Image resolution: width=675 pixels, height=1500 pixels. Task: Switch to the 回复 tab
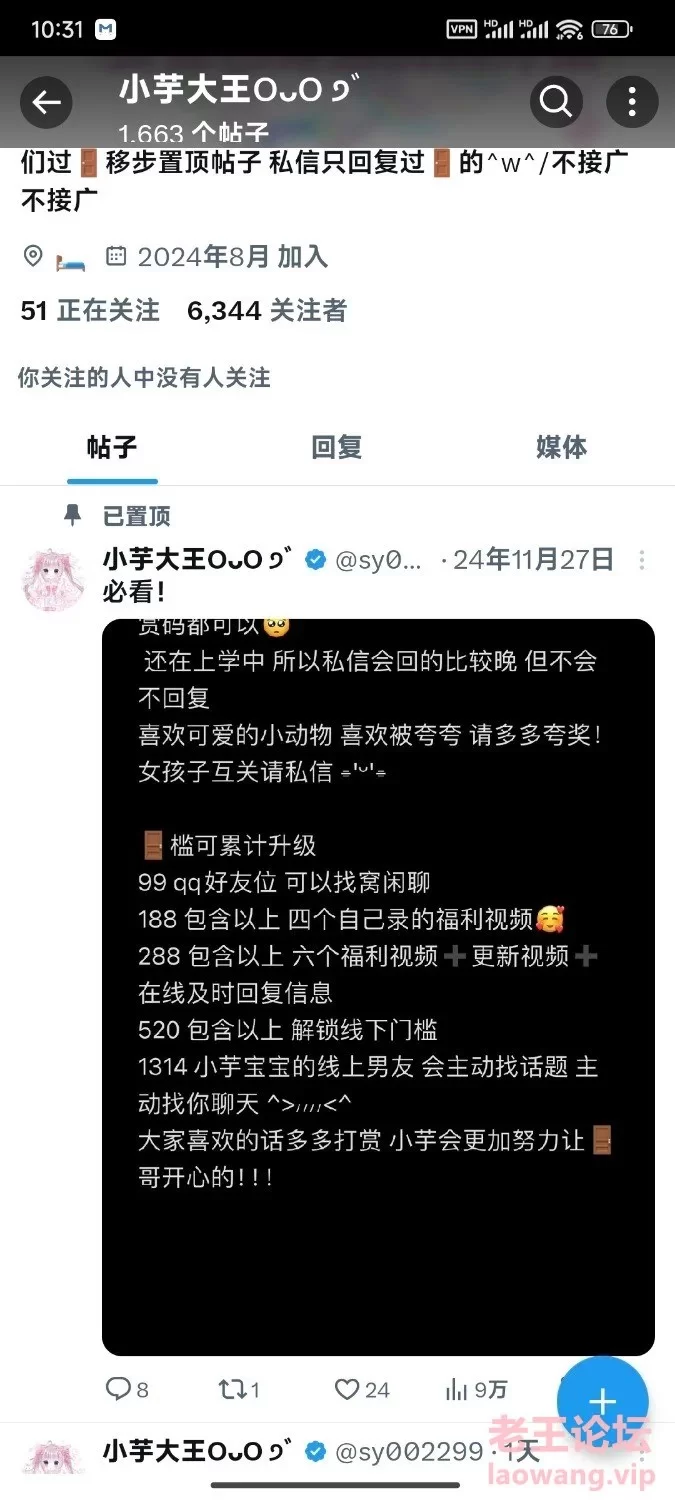pos(337,447)
